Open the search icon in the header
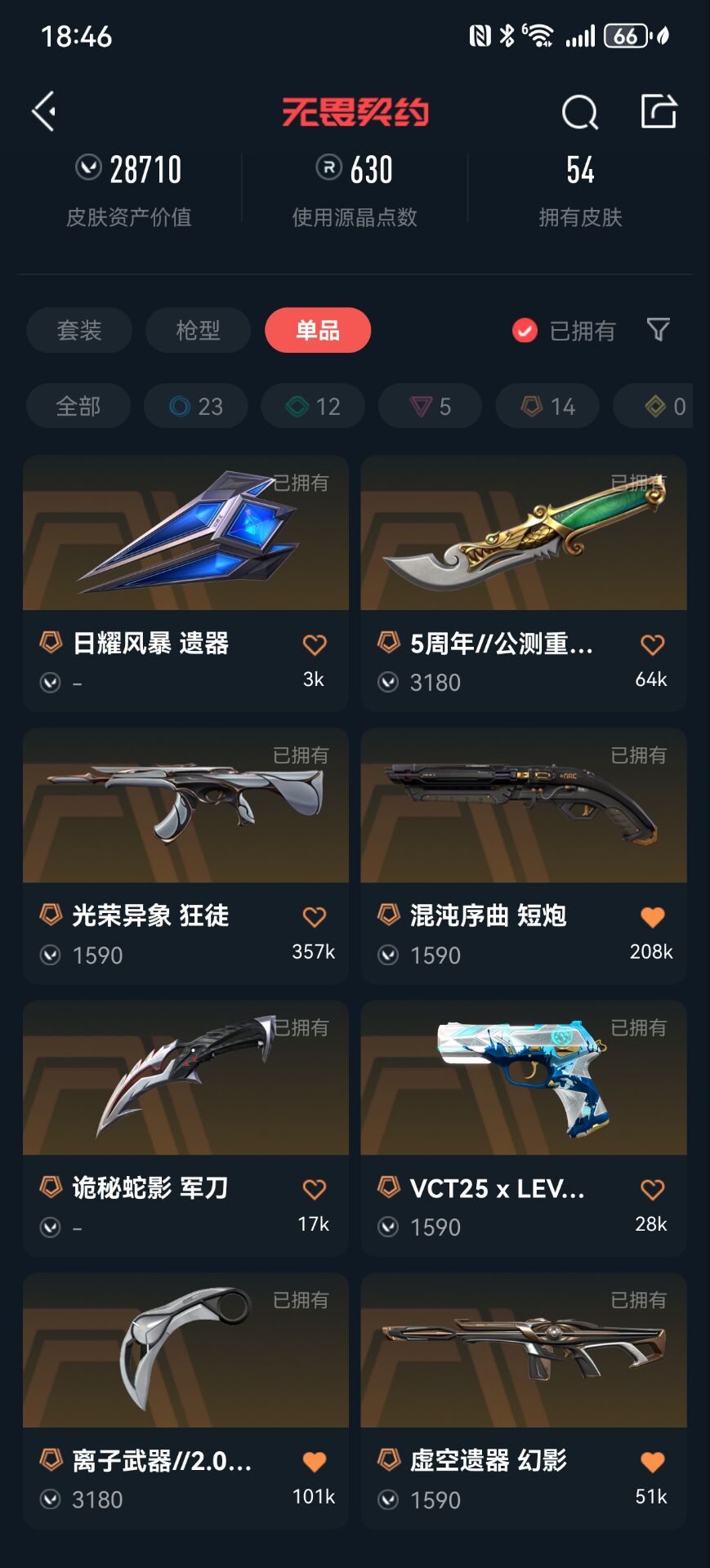This screenshot has width=710, height=1568. coord(579,112)
